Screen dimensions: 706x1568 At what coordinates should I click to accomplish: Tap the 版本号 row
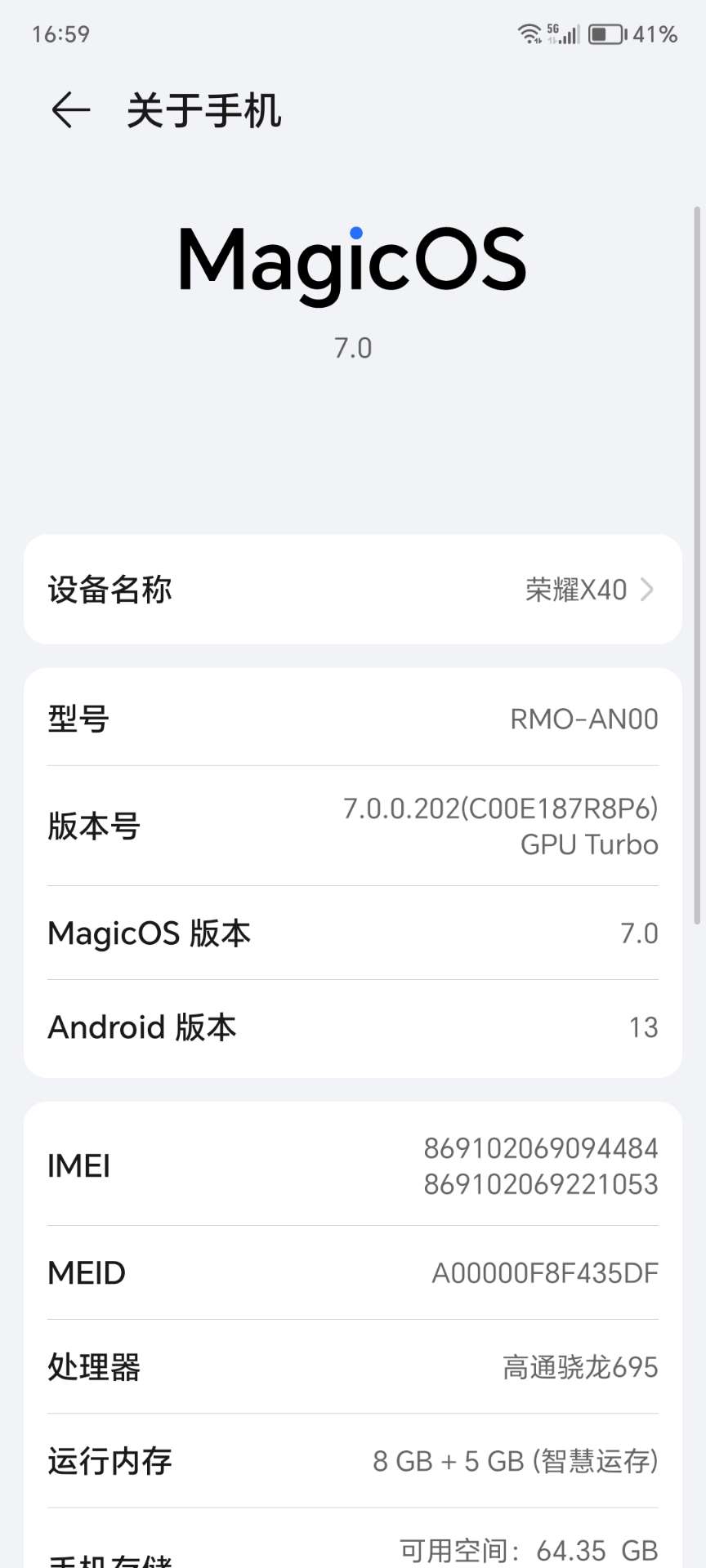click(x=353, y=826)
